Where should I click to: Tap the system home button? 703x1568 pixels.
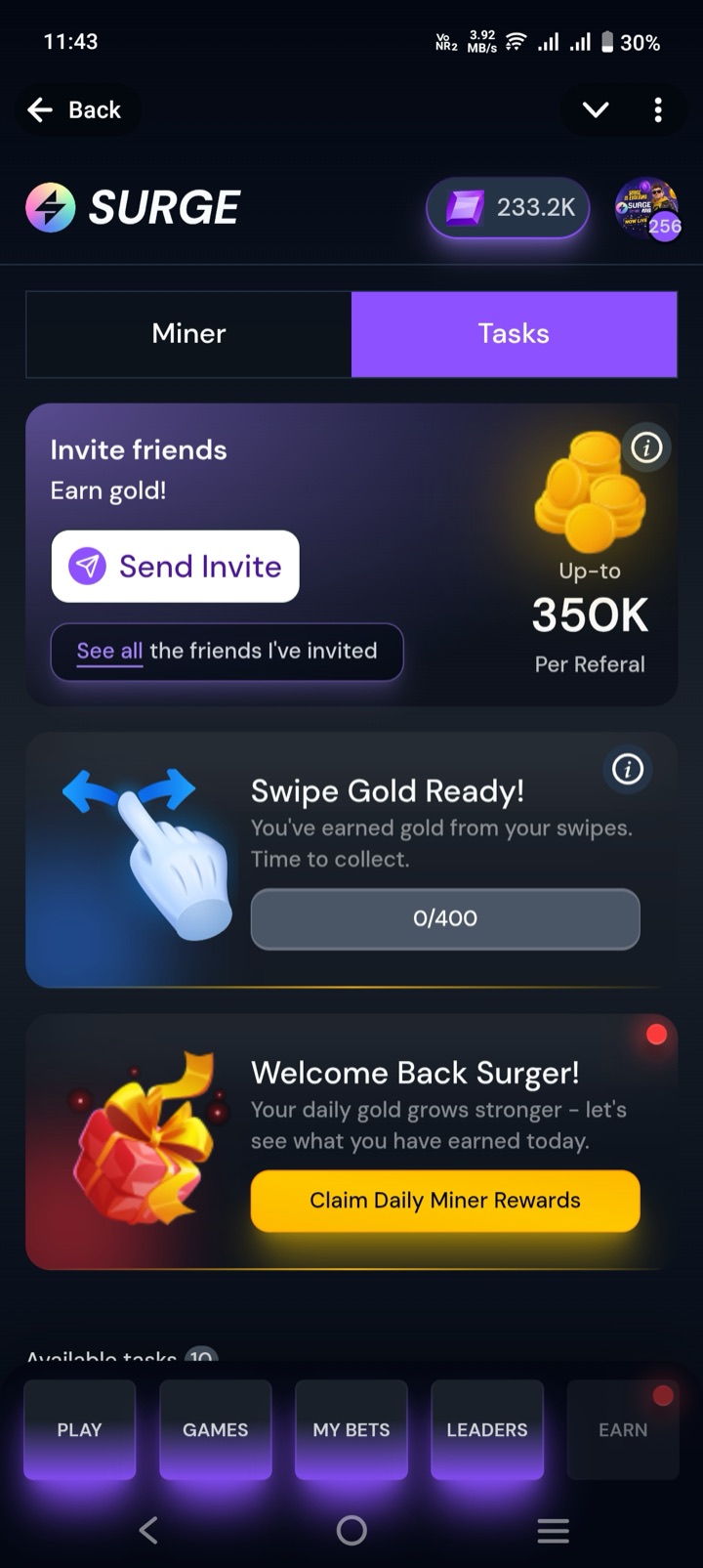(x=351, y=1530)
